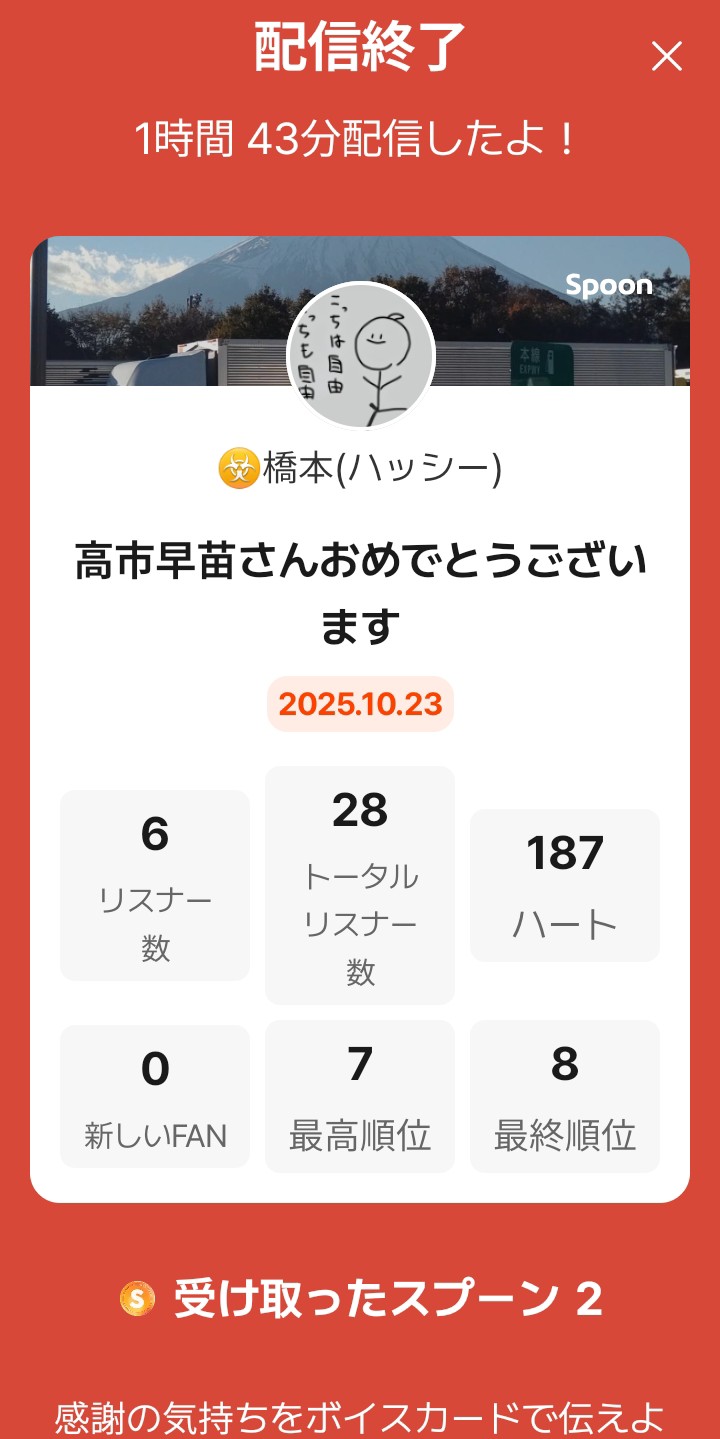
Task: Tap the 2025.10.23 date badge
Action: click(x=359, y=705)
